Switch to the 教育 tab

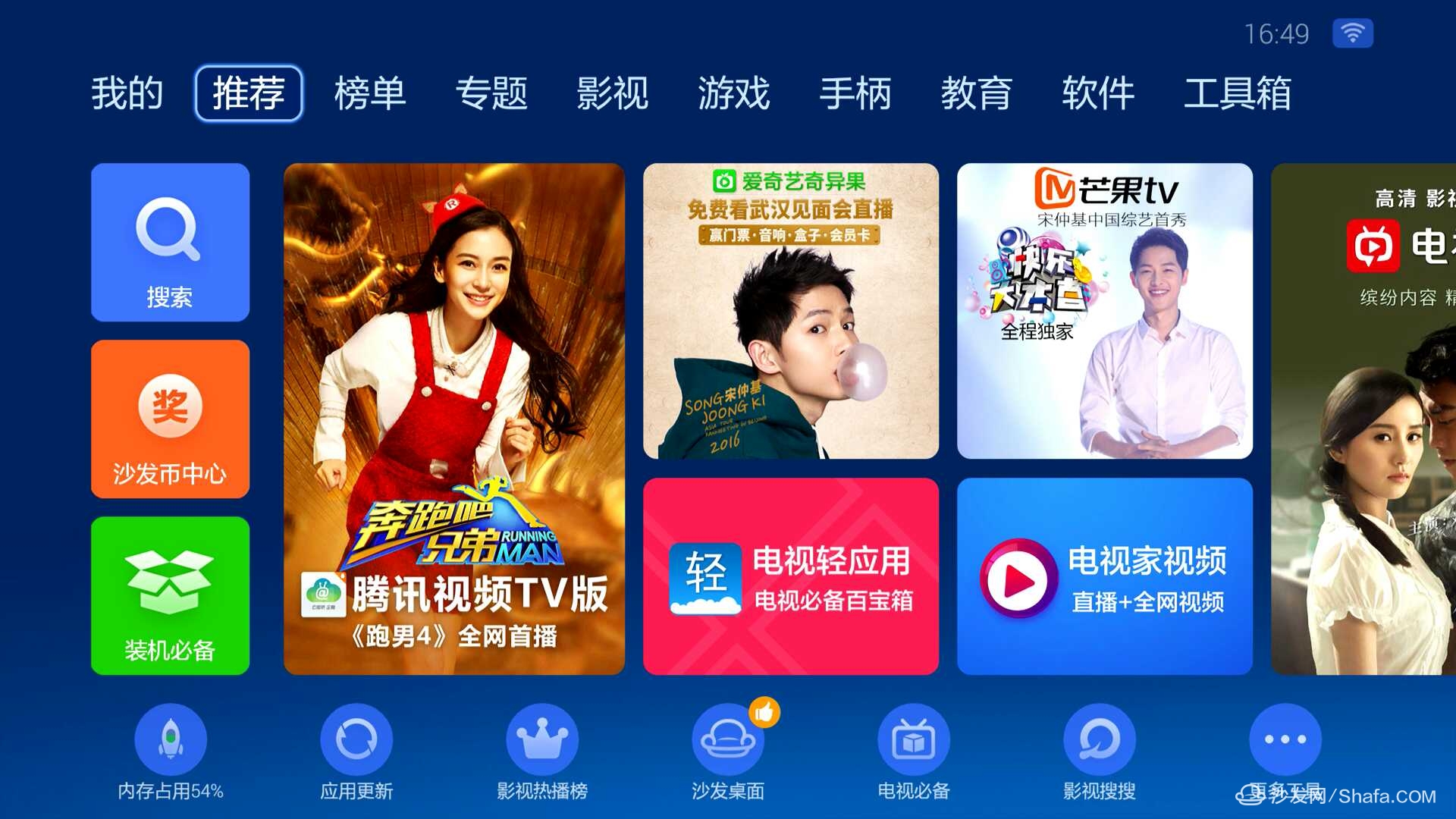coord(976,93)
